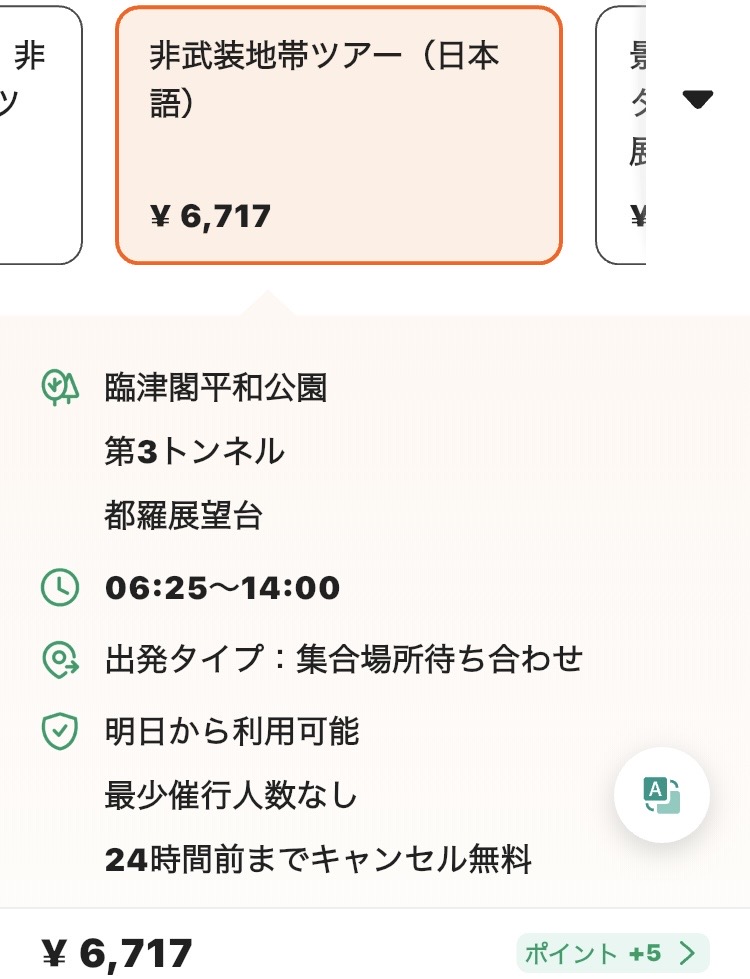Open the ポイント +5 details
Image resolution: width=750 pixels, height=979 pixels.
pyautogui.click(x=612, y=953)
